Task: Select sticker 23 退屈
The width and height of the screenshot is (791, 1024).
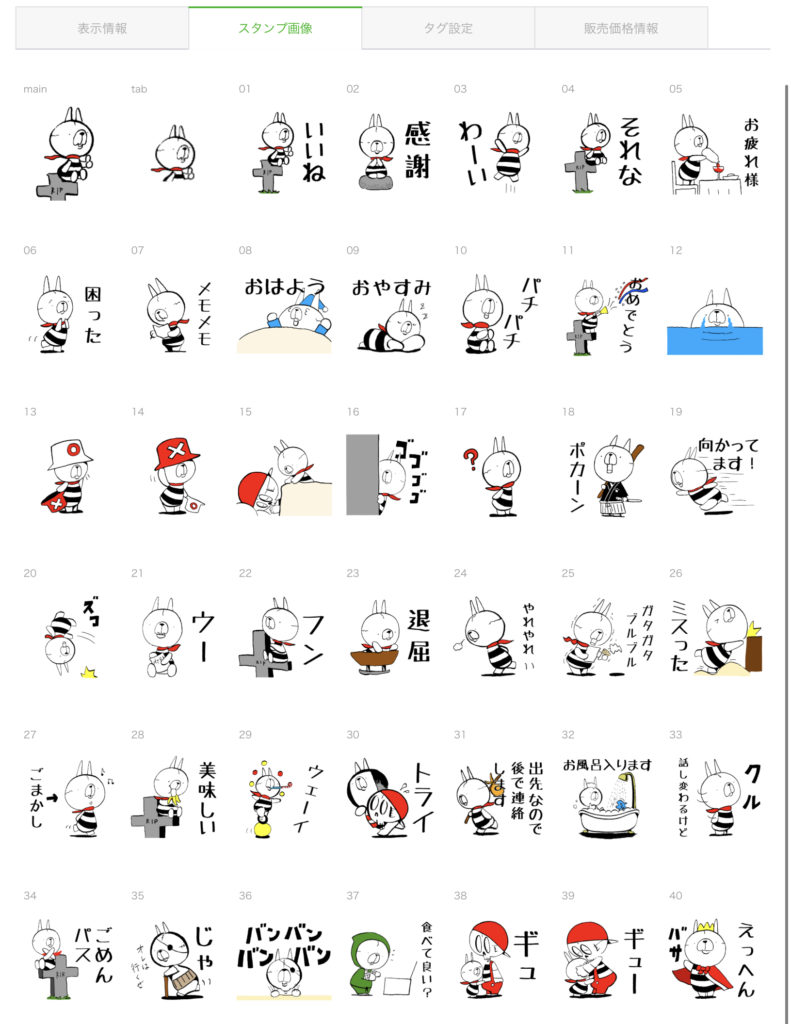Action: point(394,637)
